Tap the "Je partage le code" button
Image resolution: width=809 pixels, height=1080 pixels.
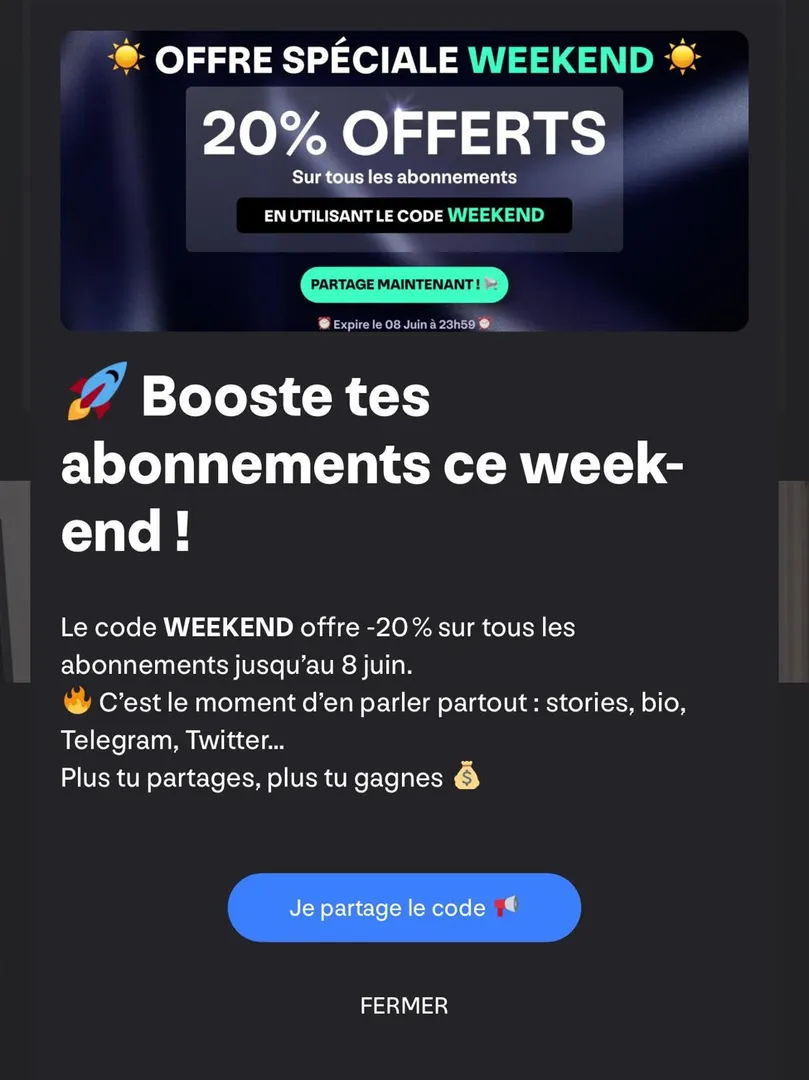coord(404,907)
